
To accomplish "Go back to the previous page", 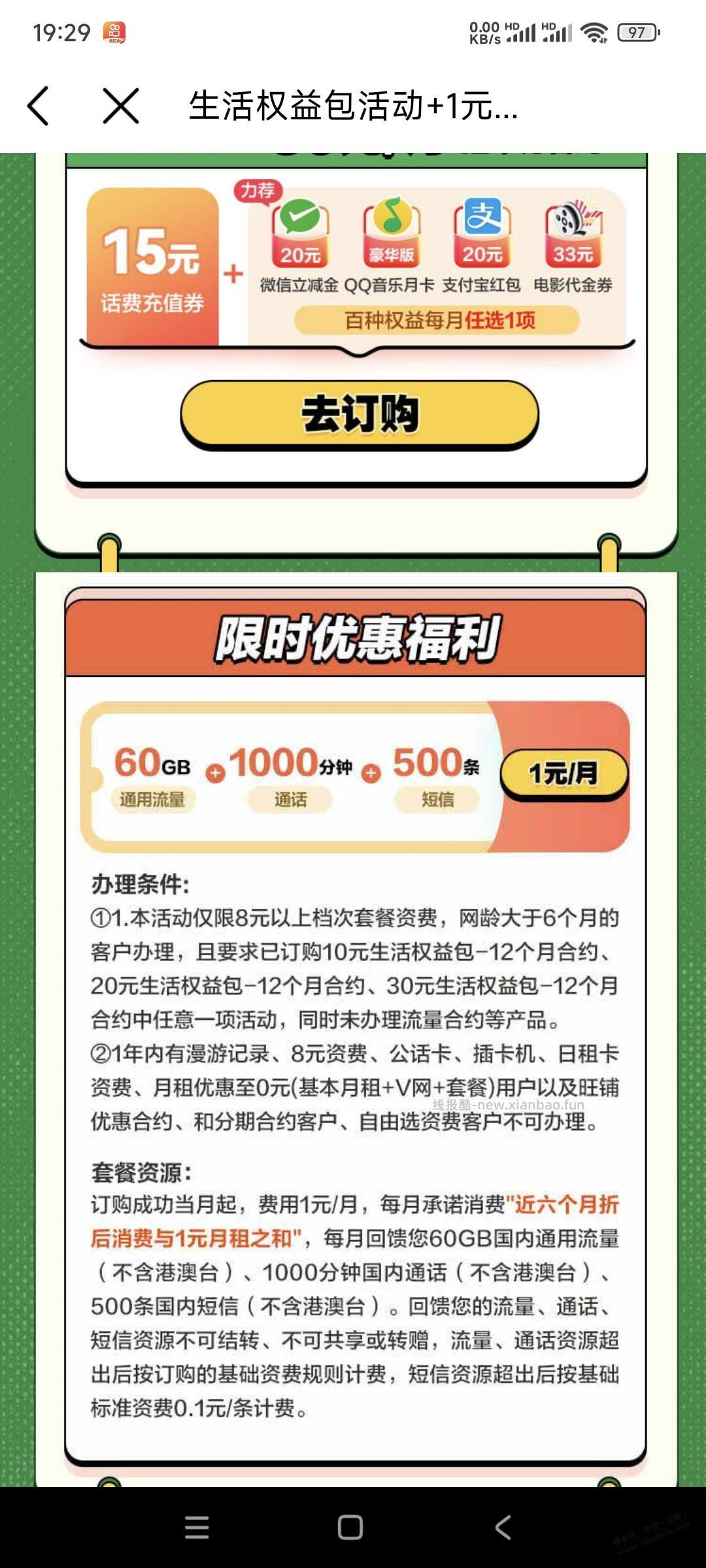I will coord(39,105).
